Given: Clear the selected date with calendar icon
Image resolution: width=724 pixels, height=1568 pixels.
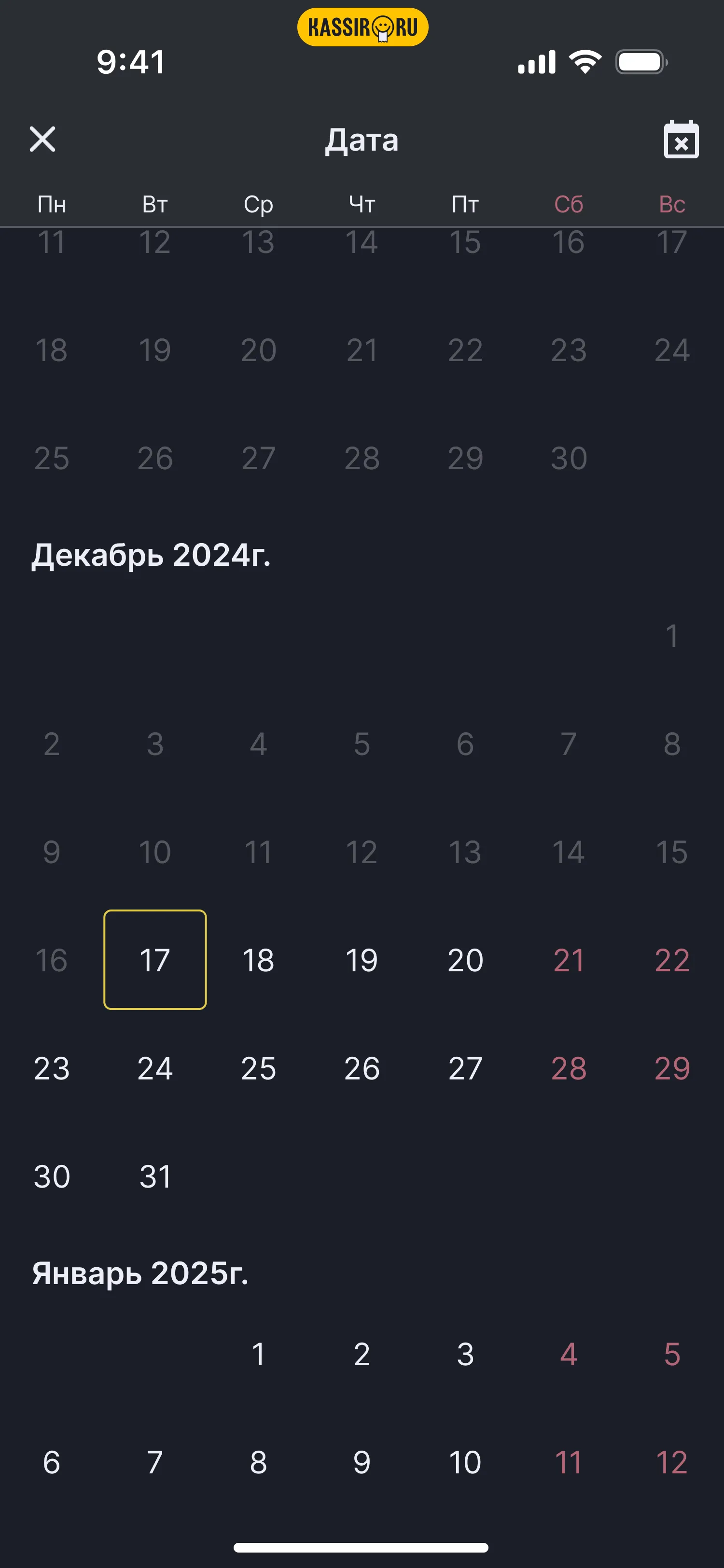Looking at the screenshot, I should [x=681, y=140].
